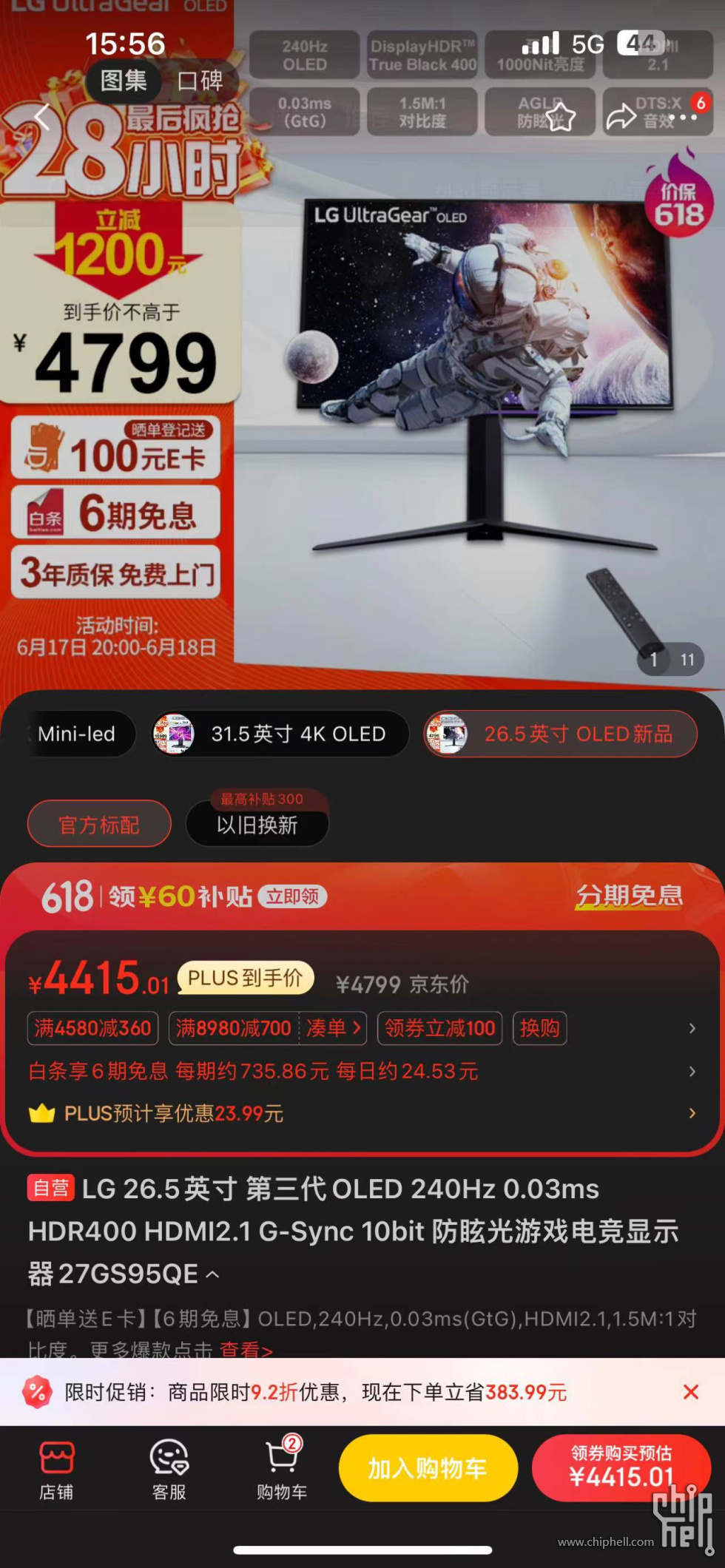This screenshot has height=1568, width=725.
Task: Favorite this product with the star icon
Action: pos(560,117)
